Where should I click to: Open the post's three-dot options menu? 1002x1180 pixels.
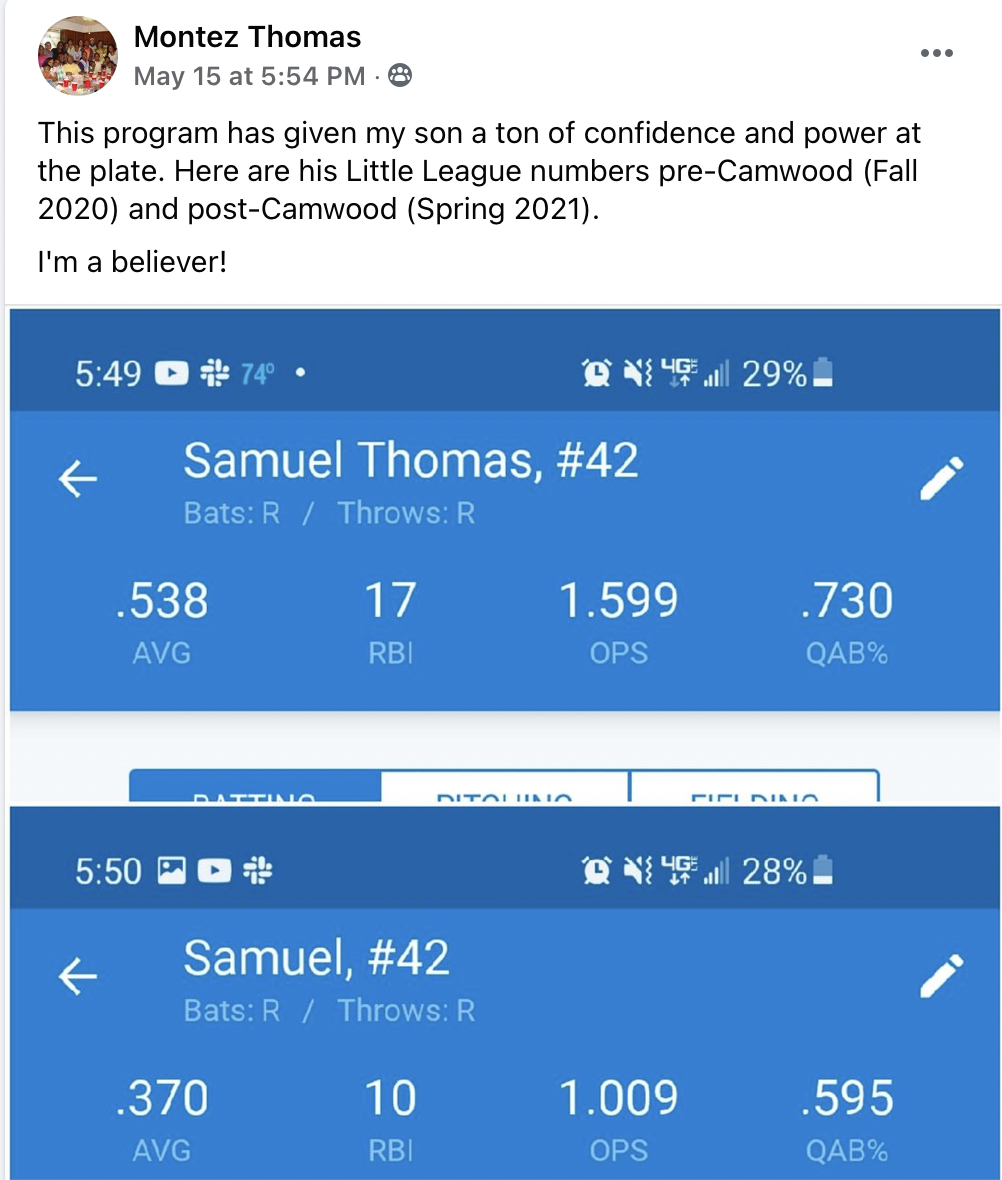[936, 54]
